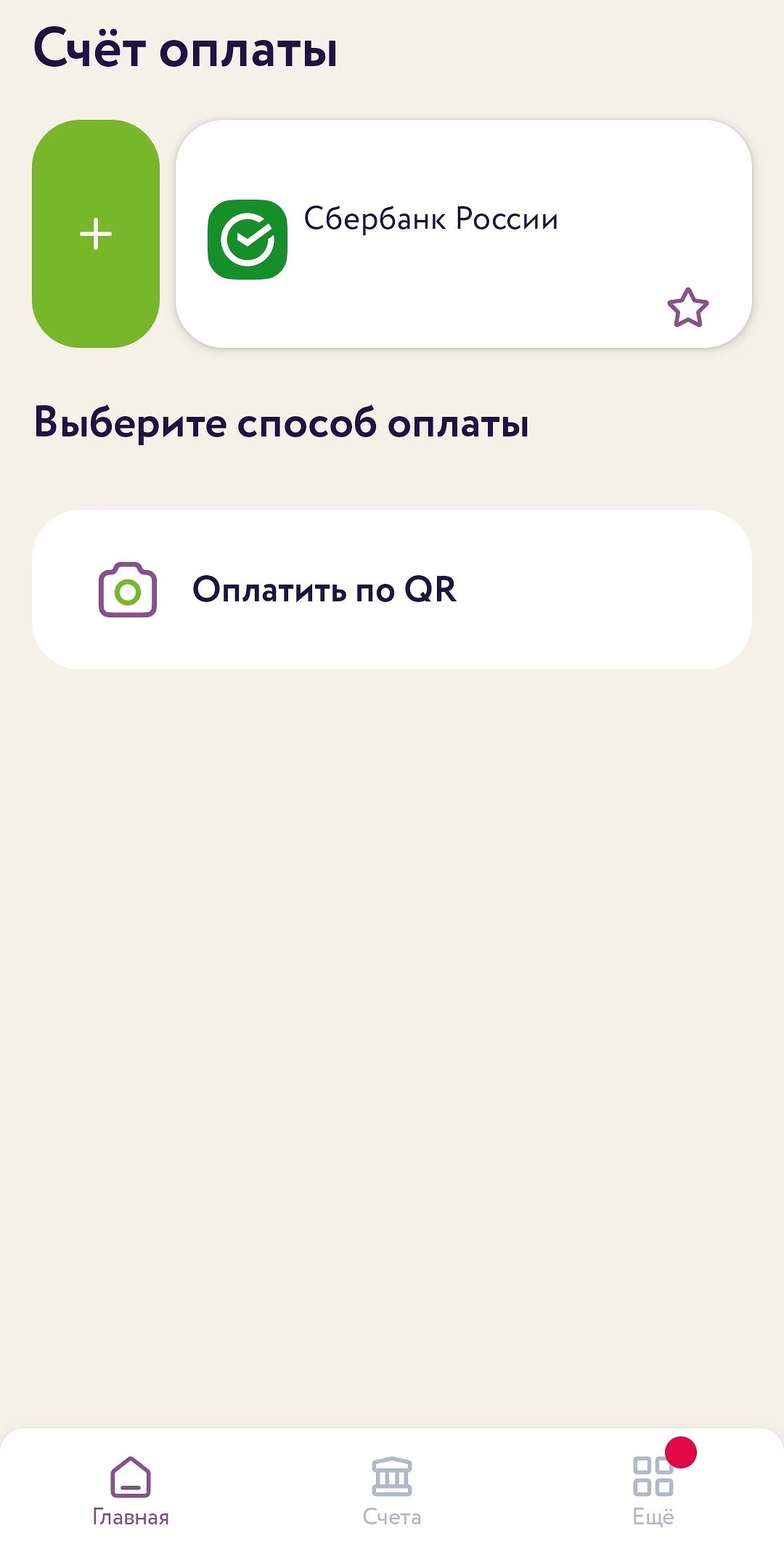Go to the Ещё tab
This screenshot has width=784, height=1557.
pos(653,1490)
